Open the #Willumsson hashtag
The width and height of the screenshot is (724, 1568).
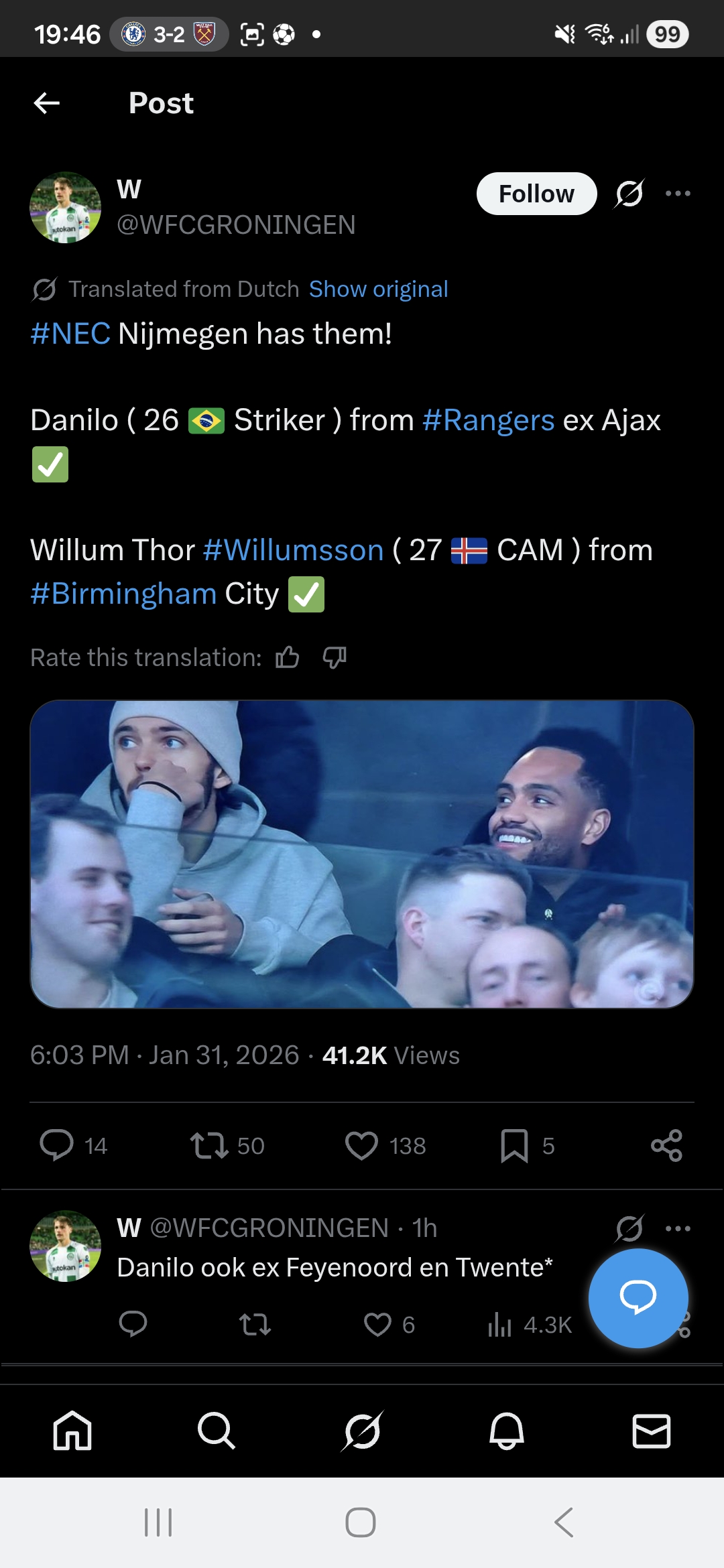[293, 550]
